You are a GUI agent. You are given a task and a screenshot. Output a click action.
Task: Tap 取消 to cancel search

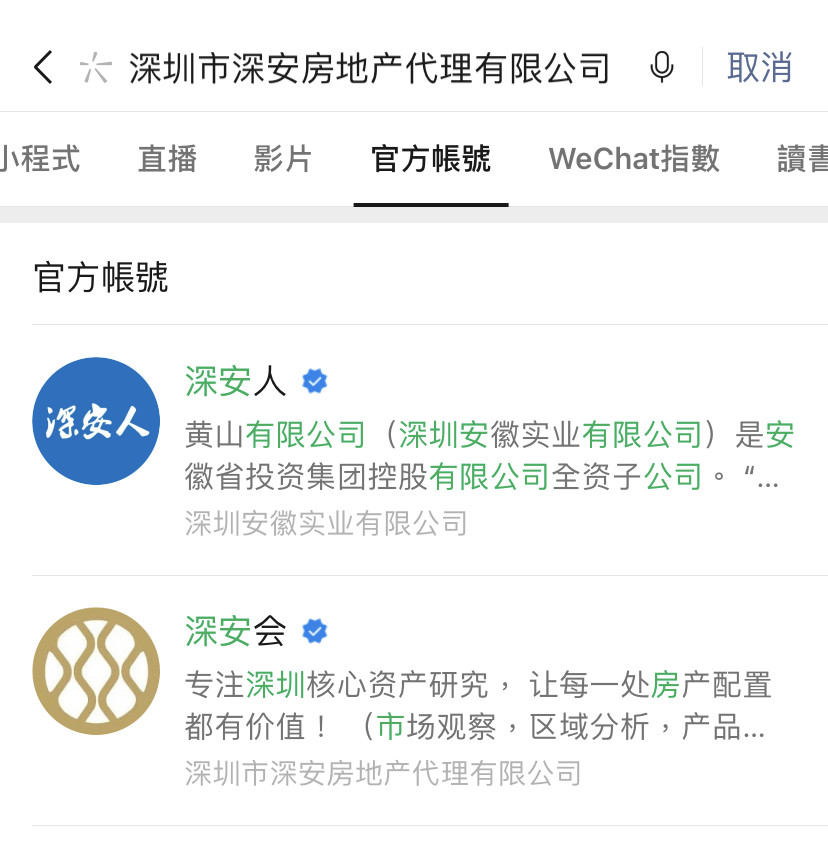pos(759,68)
